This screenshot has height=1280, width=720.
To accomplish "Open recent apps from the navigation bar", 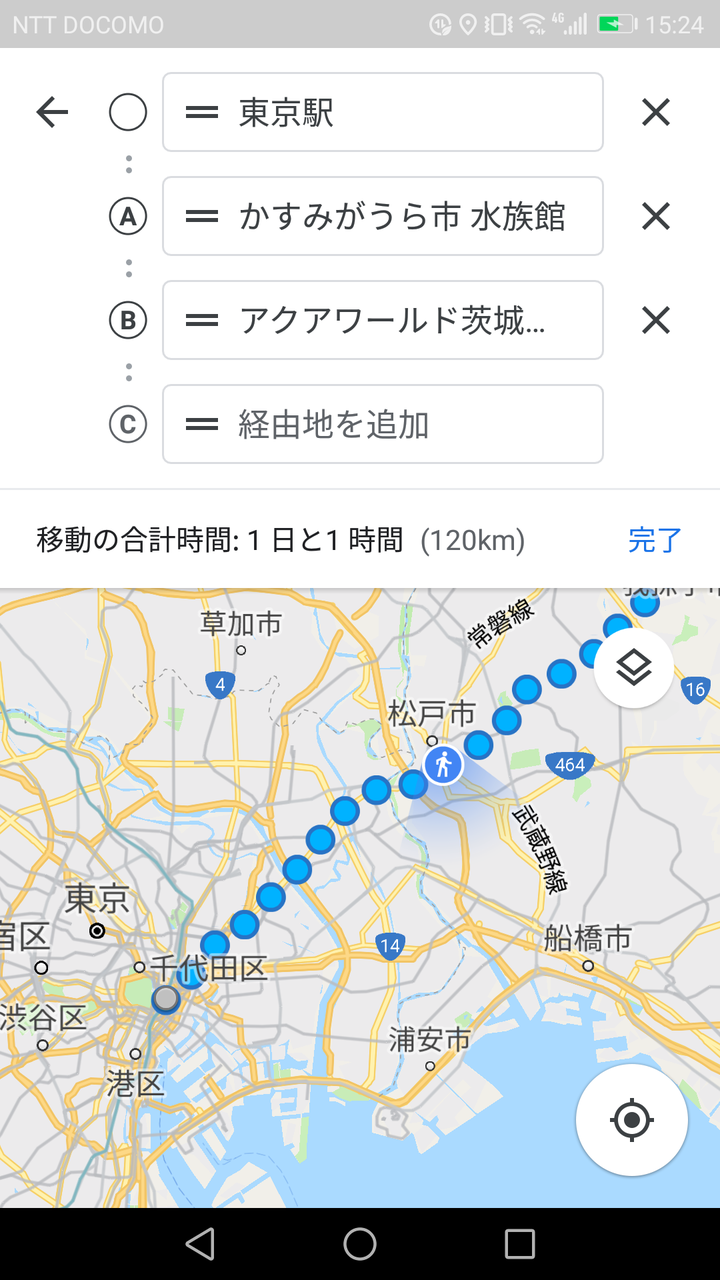I will pos(520,1244).
